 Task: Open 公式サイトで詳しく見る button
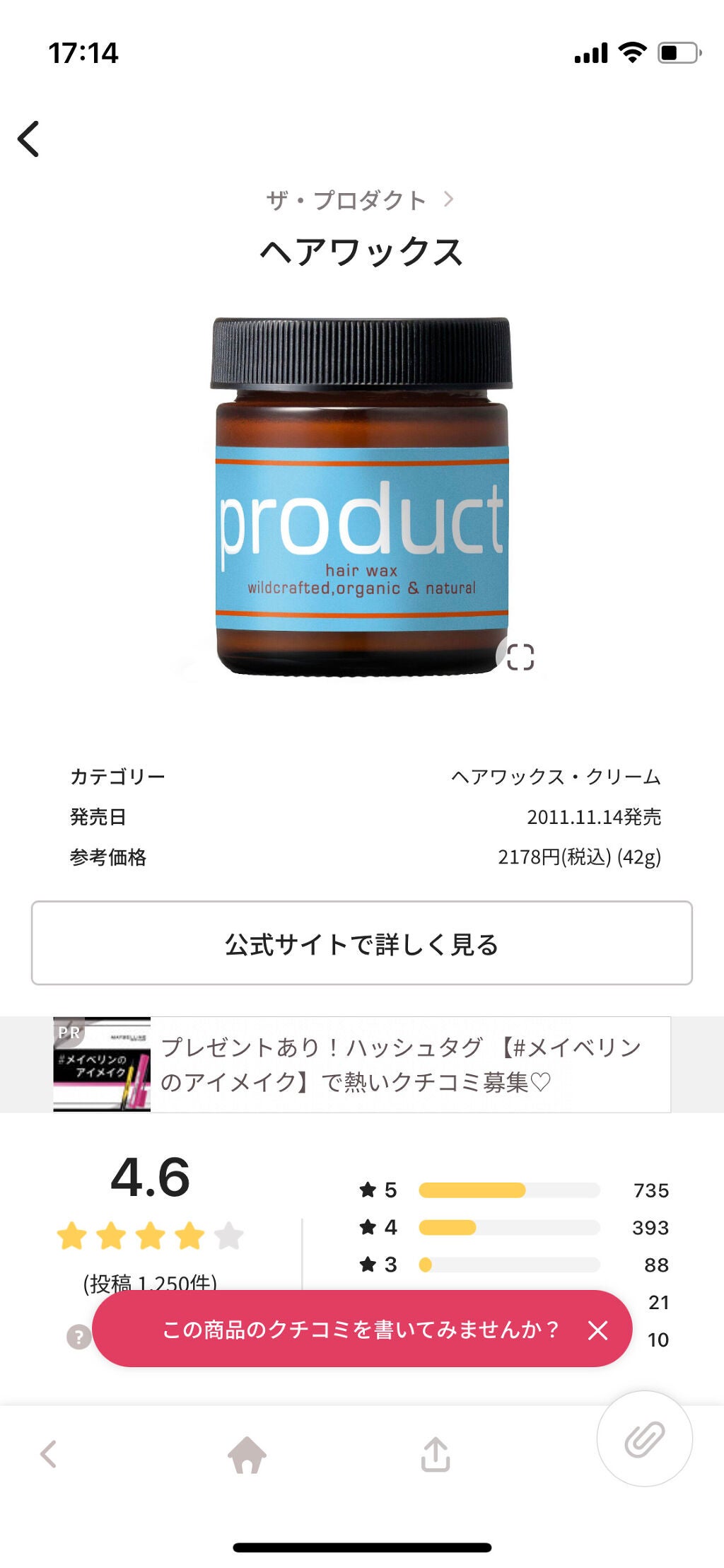(361, 943)
